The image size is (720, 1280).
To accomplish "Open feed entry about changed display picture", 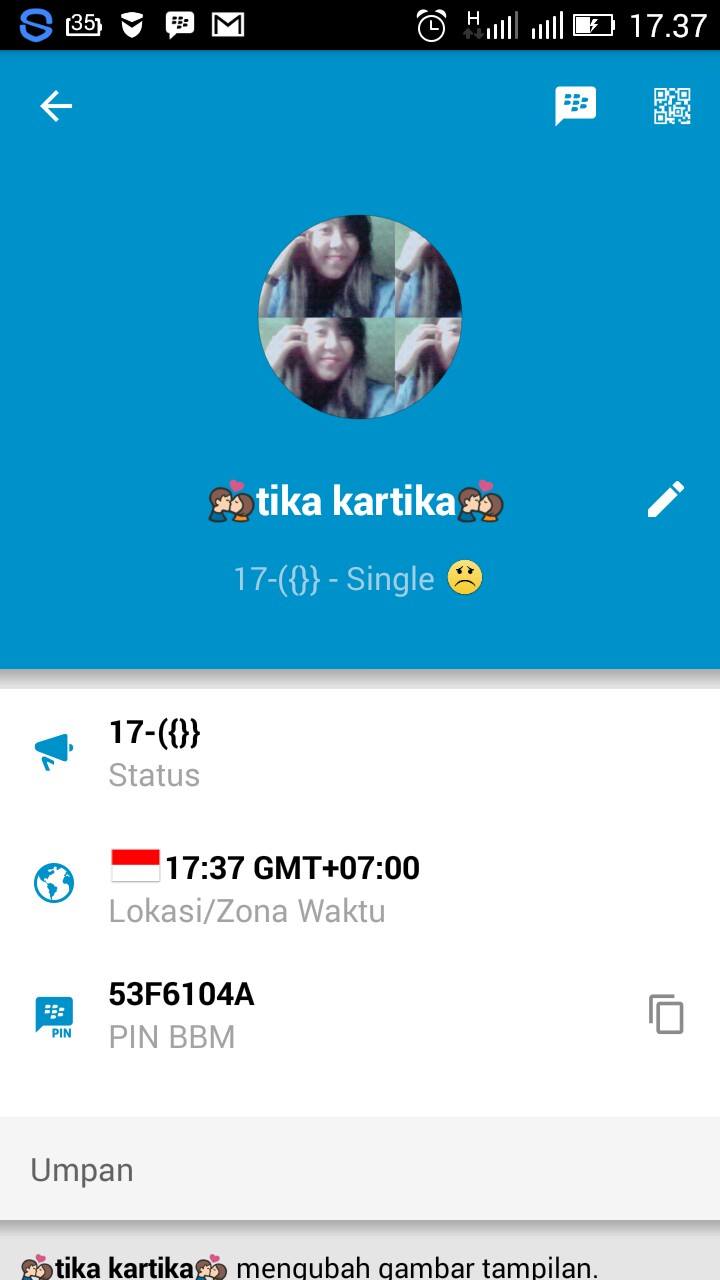I will (x=360, y=1262).
